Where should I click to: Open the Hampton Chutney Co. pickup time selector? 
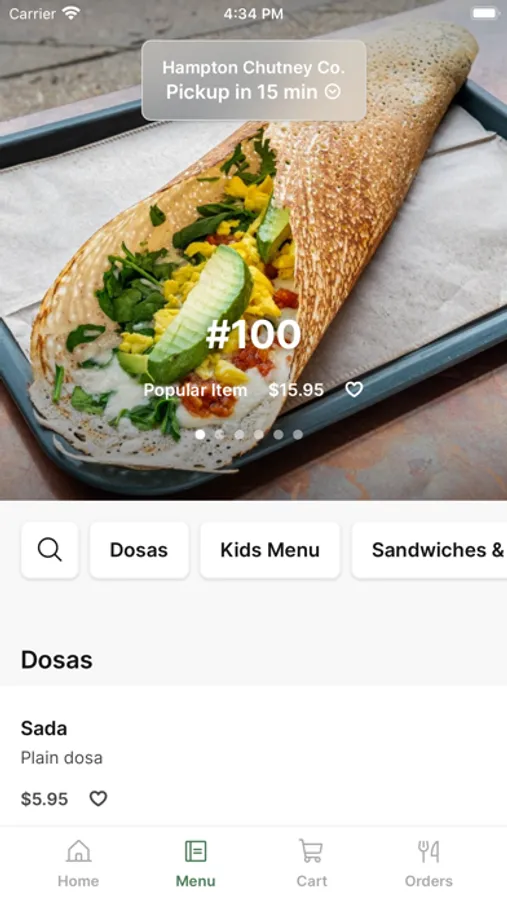click(x=254, y=80)
